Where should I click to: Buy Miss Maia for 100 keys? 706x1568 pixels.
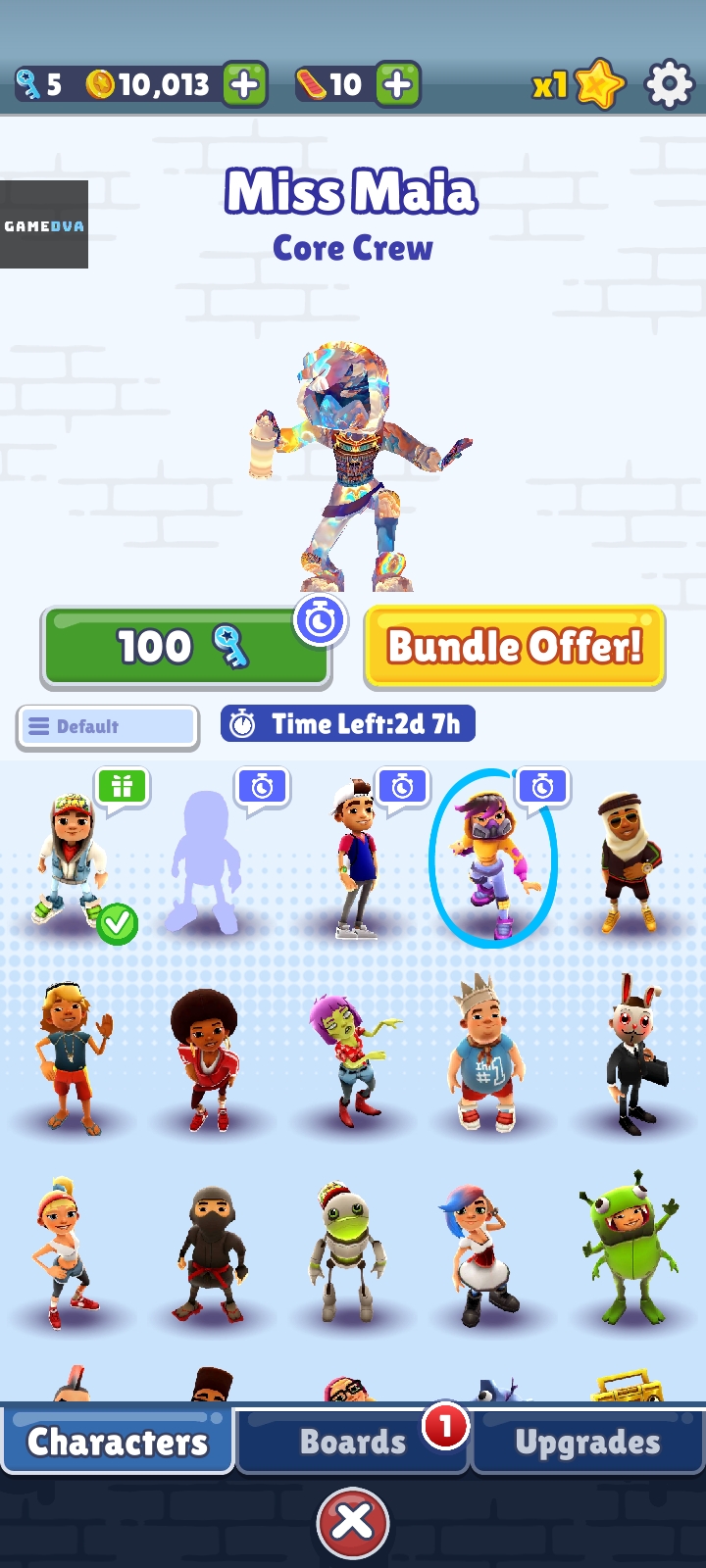click(186, 647)
